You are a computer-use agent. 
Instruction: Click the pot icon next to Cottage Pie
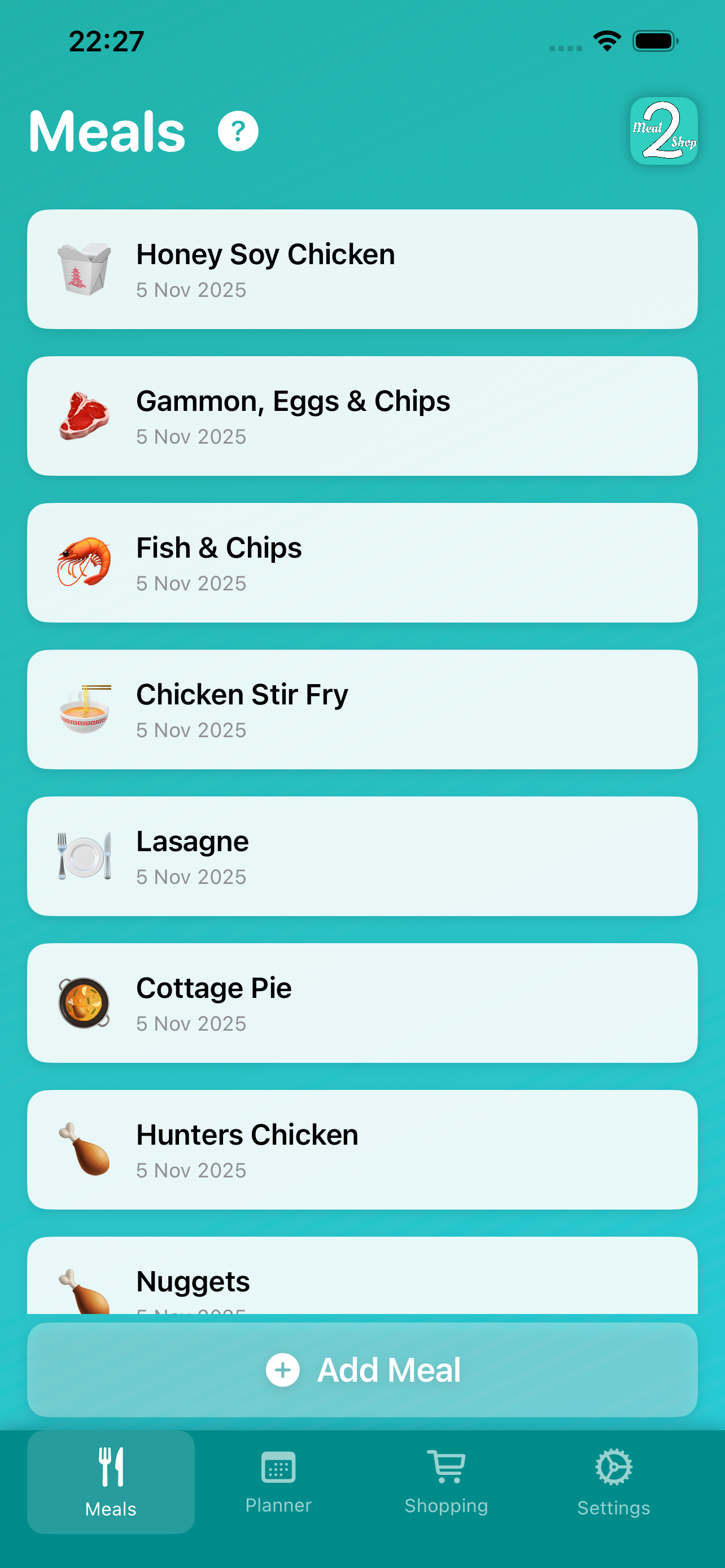pyautogui.click(x=84, y=1002)
